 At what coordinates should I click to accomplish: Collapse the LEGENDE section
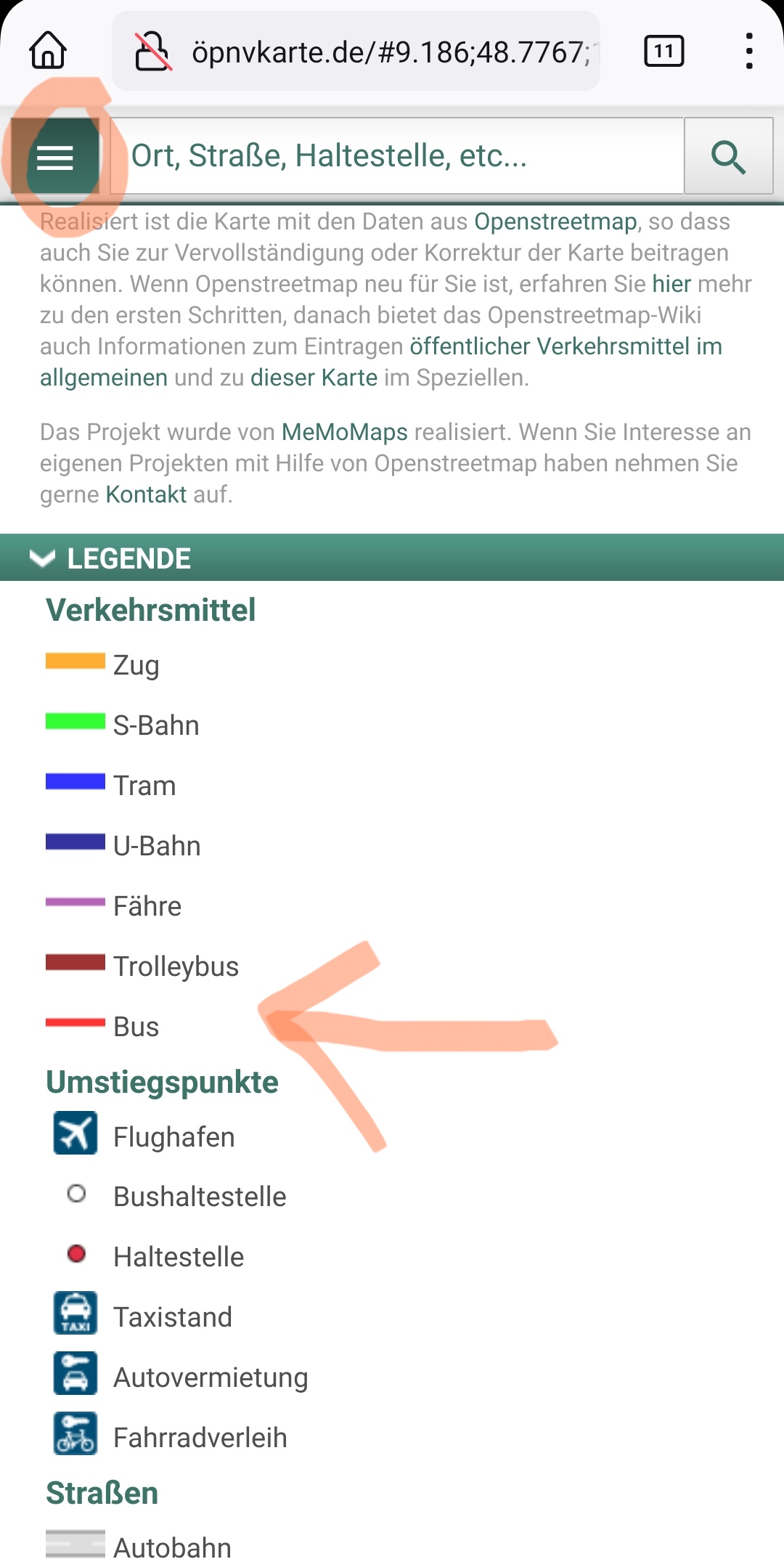coord(109,558)
